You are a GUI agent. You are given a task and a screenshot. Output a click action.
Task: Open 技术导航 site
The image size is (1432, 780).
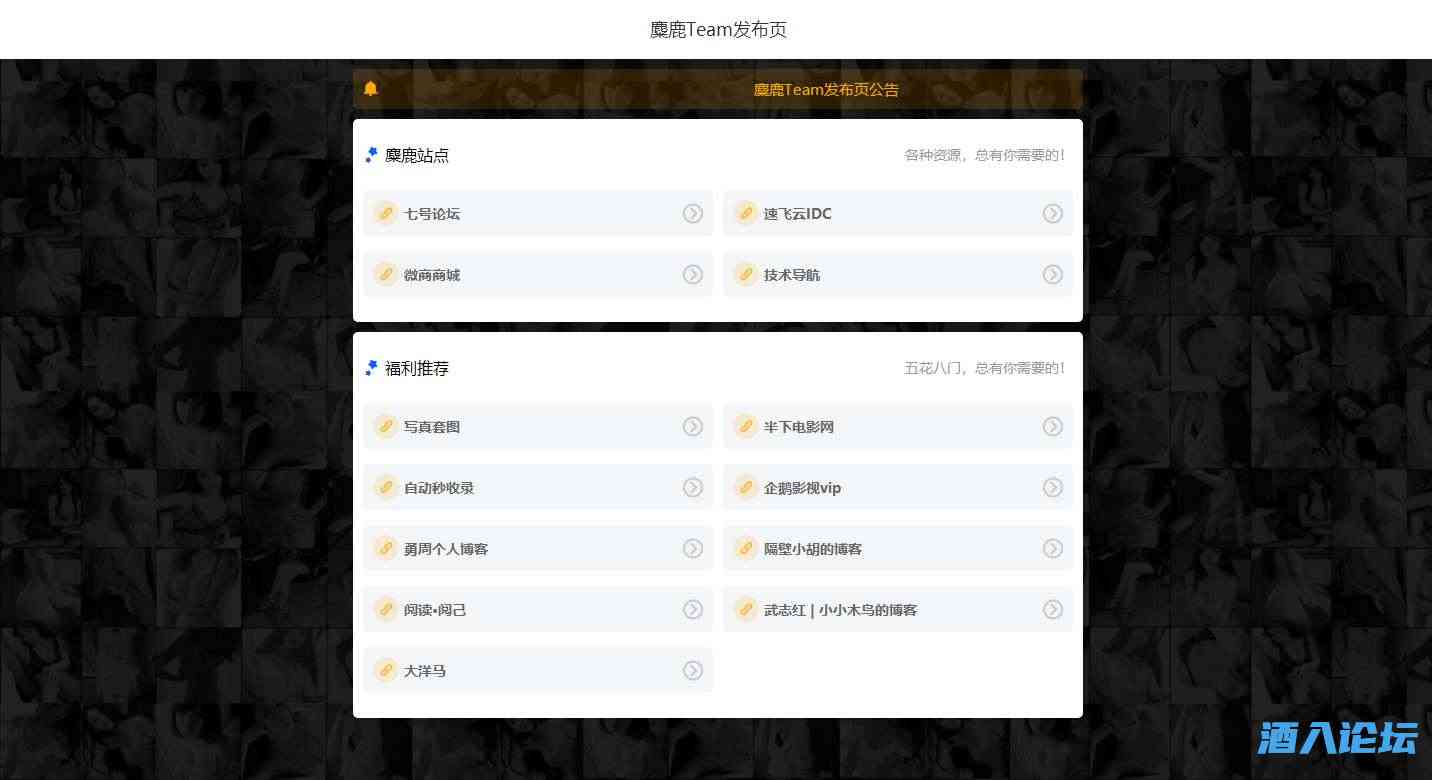[x=897, y=274]
